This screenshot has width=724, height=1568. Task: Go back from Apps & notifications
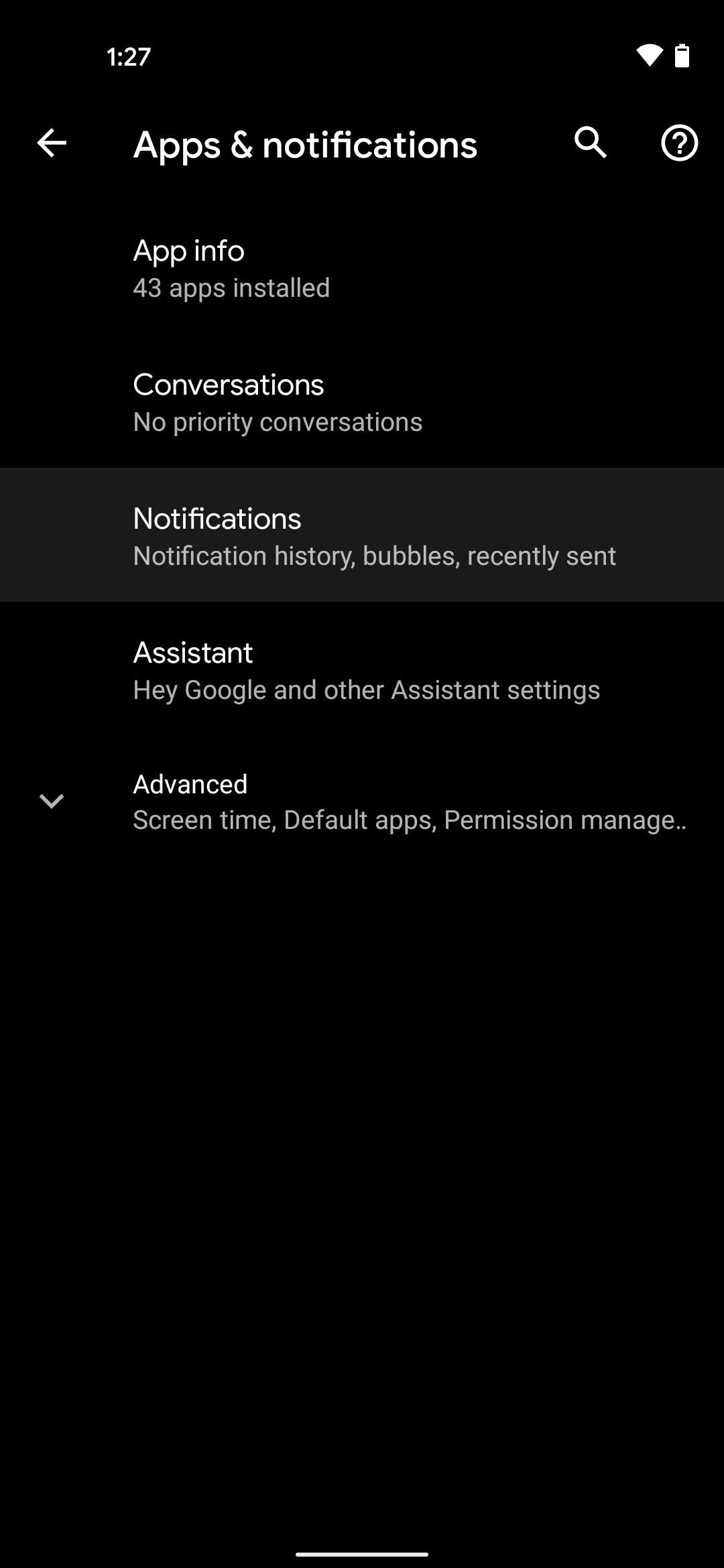point(52,143)
